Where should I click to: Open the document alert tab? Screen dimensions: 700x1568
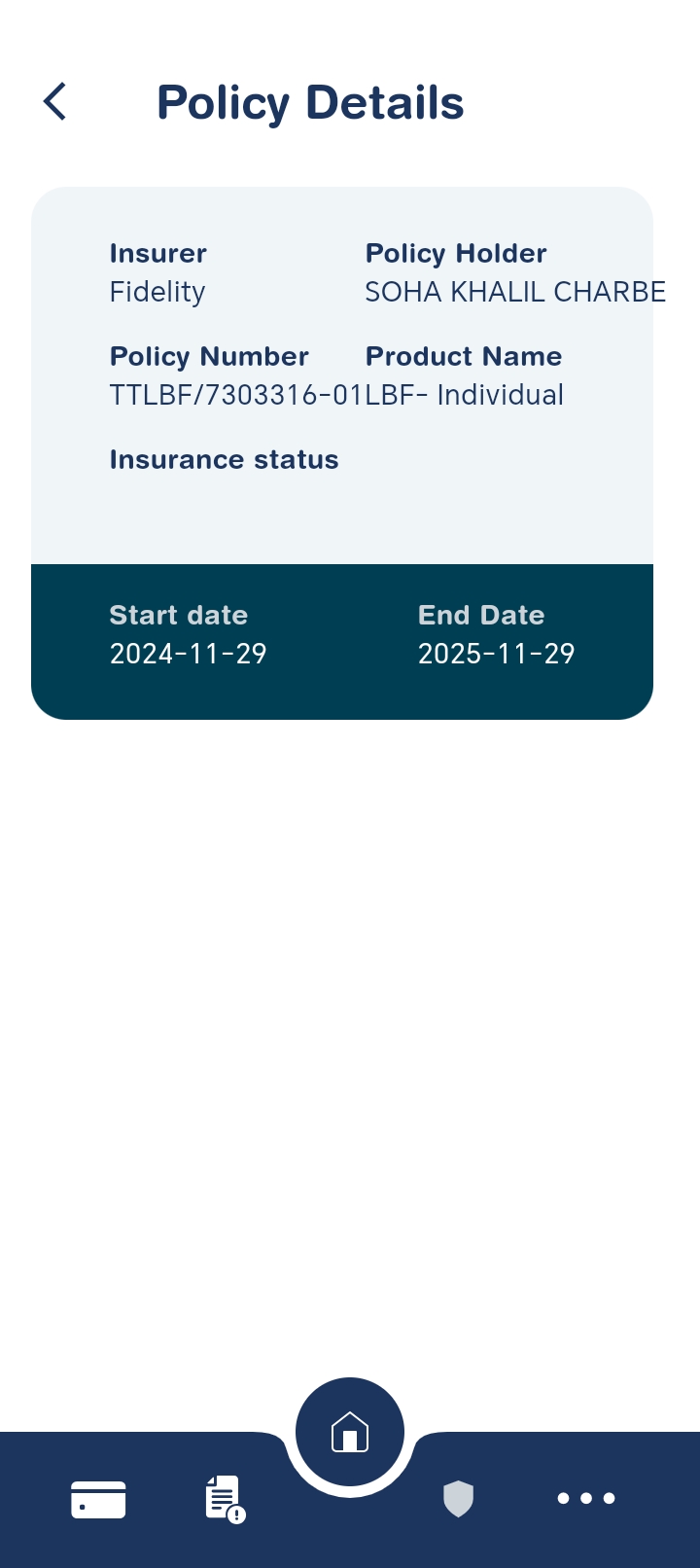click(225, 1499)
